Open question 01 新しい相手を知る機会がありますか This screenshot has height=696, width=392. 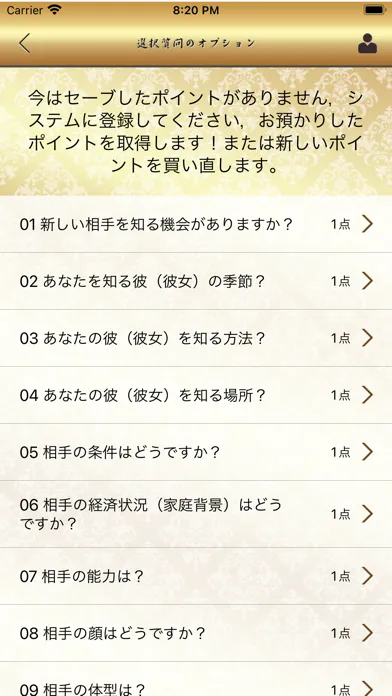[x=196, y=224]
